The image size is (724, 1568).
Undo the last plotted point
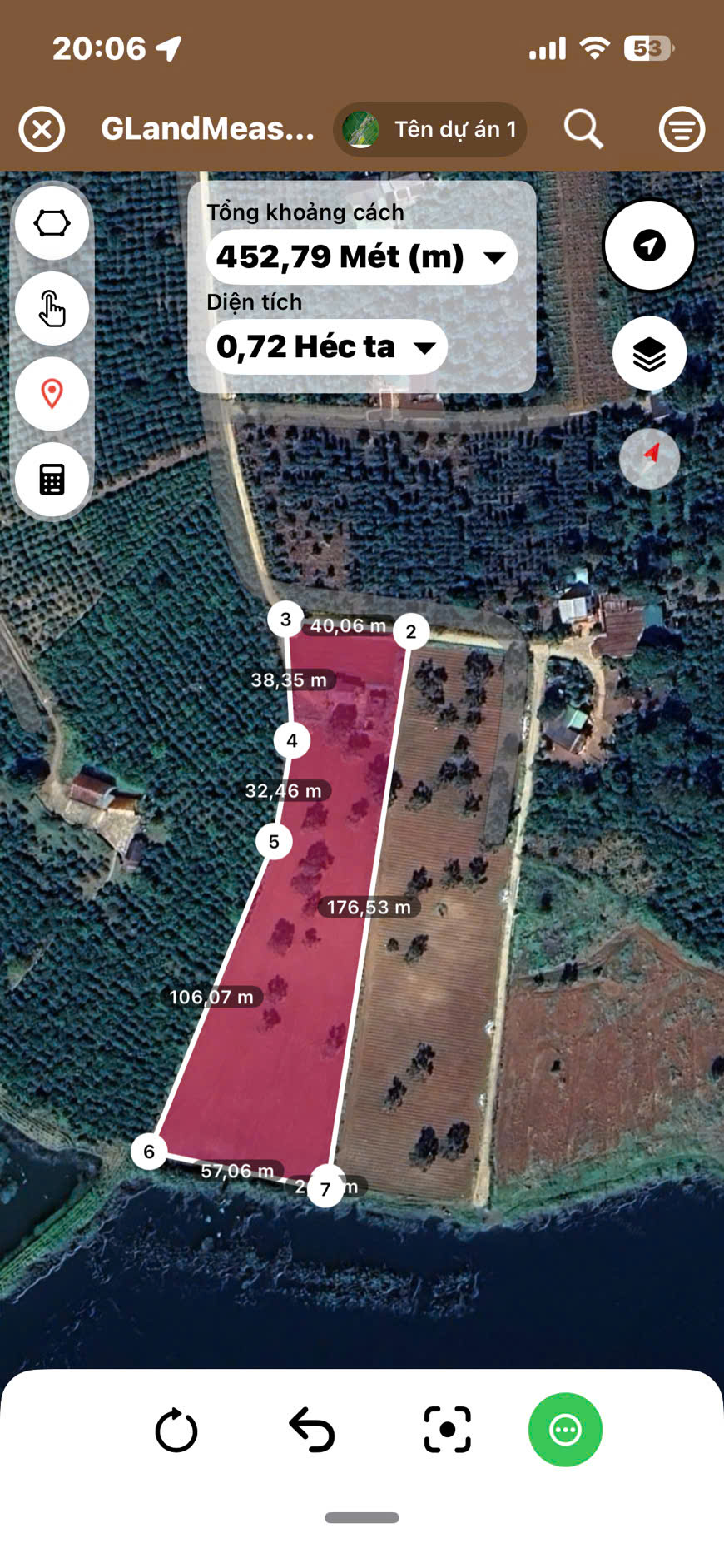[312, 1430]
